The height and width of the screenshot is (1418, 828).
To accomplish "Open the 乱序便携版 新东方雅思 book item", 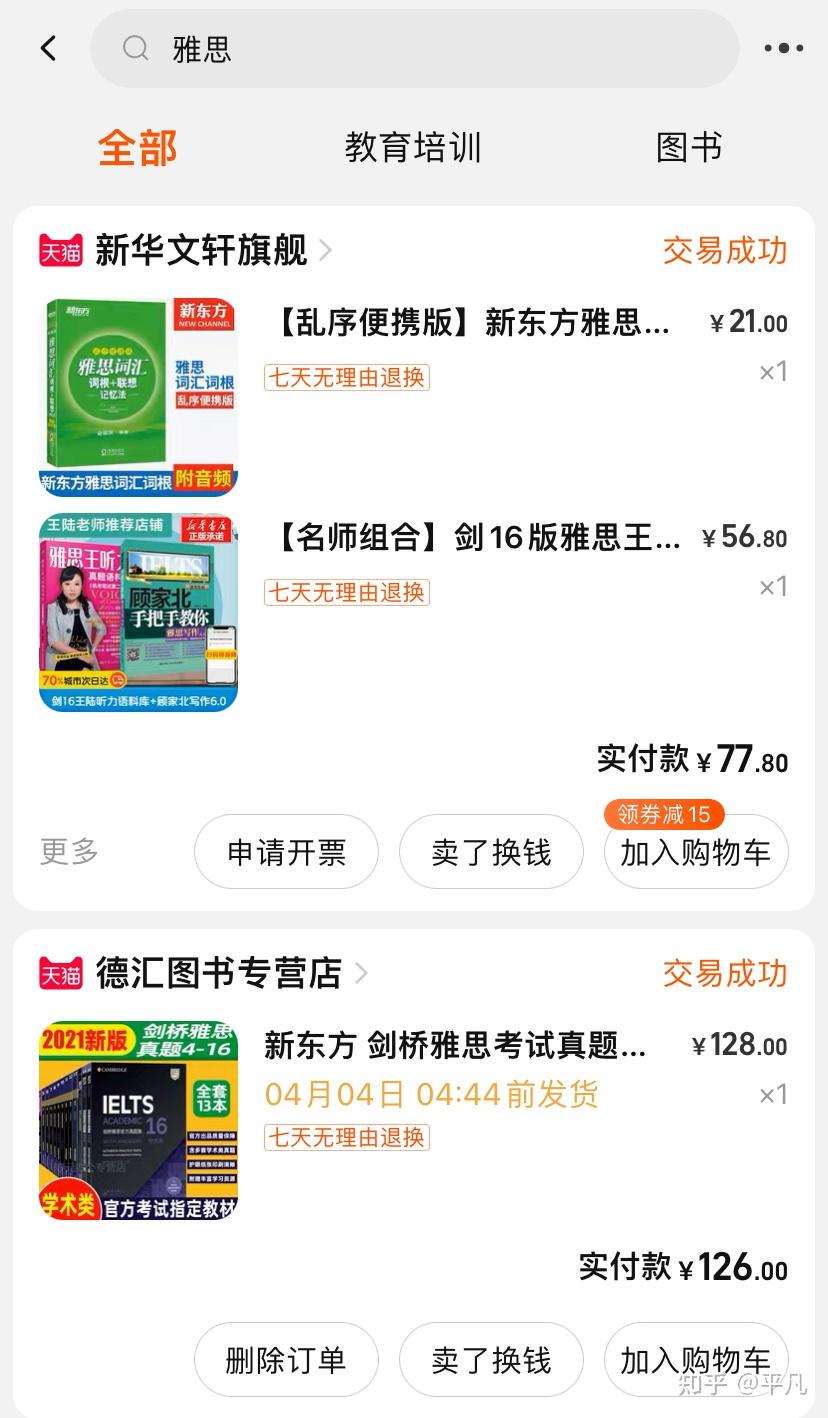I will pos(470,322).
